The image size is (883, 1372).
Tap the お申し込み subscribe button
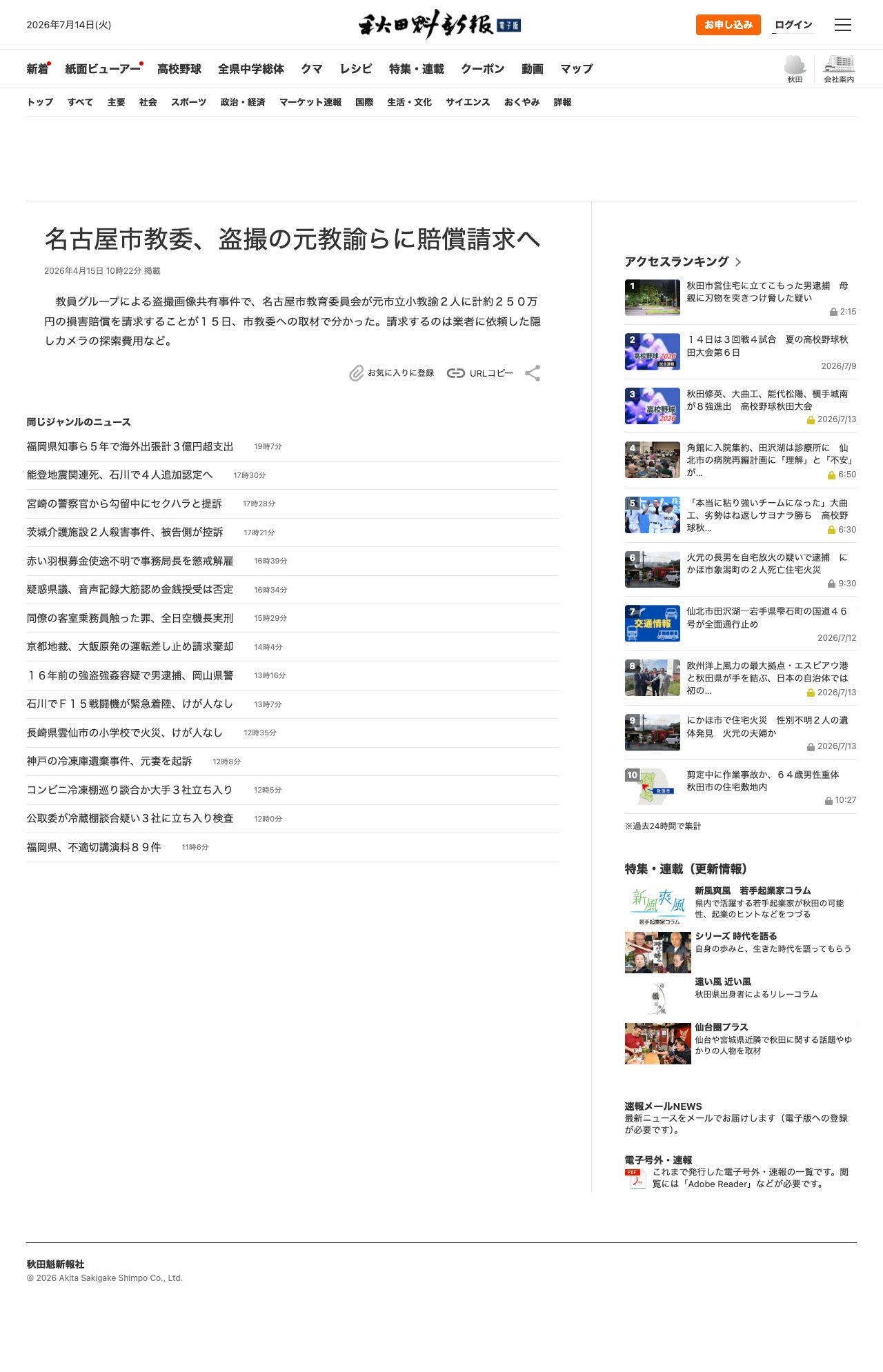728,25
